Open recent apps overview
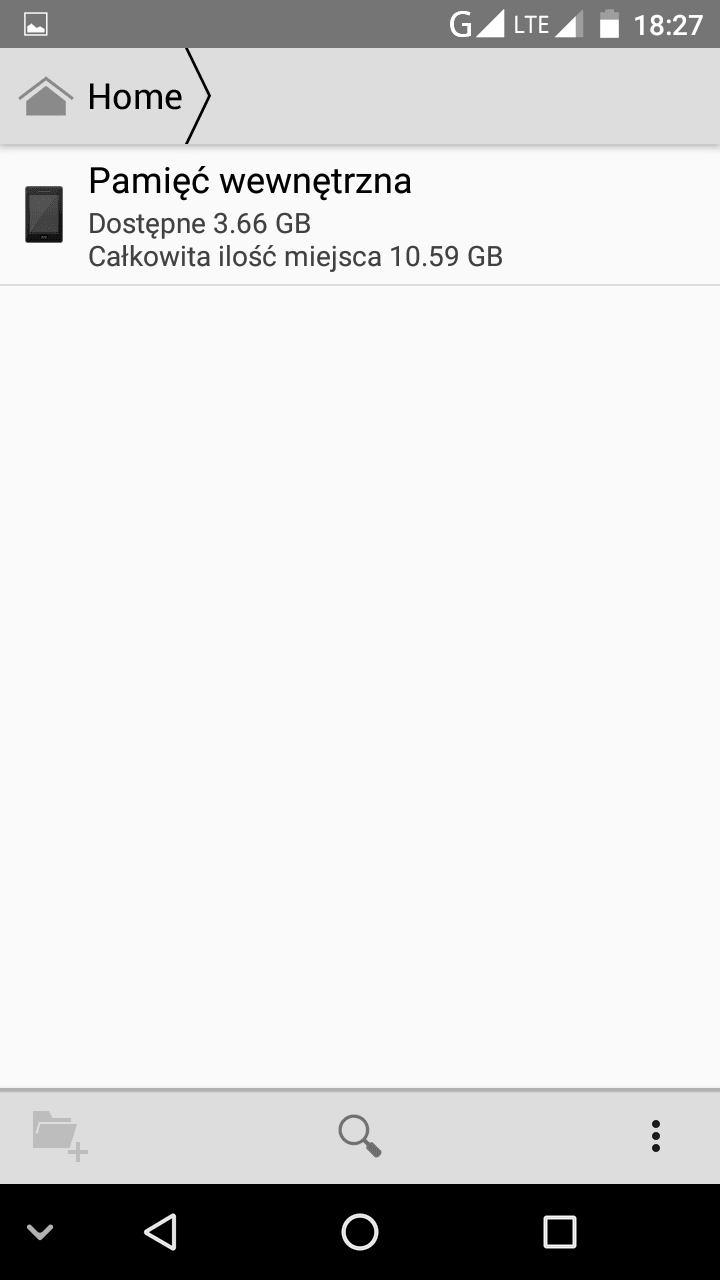Screen dimensions: 720x1280 tap(560, 1232)
